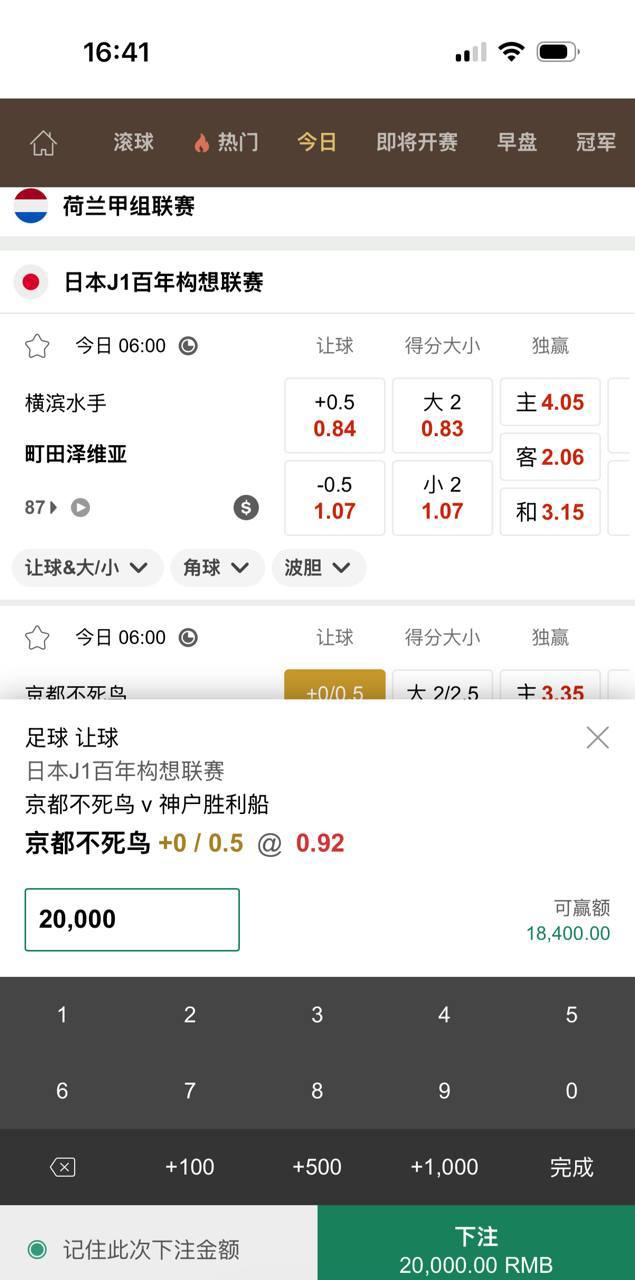Pick 主 4.05 win odds
This screenshot has height=1280, width=635.
click(x=549, y=402)
